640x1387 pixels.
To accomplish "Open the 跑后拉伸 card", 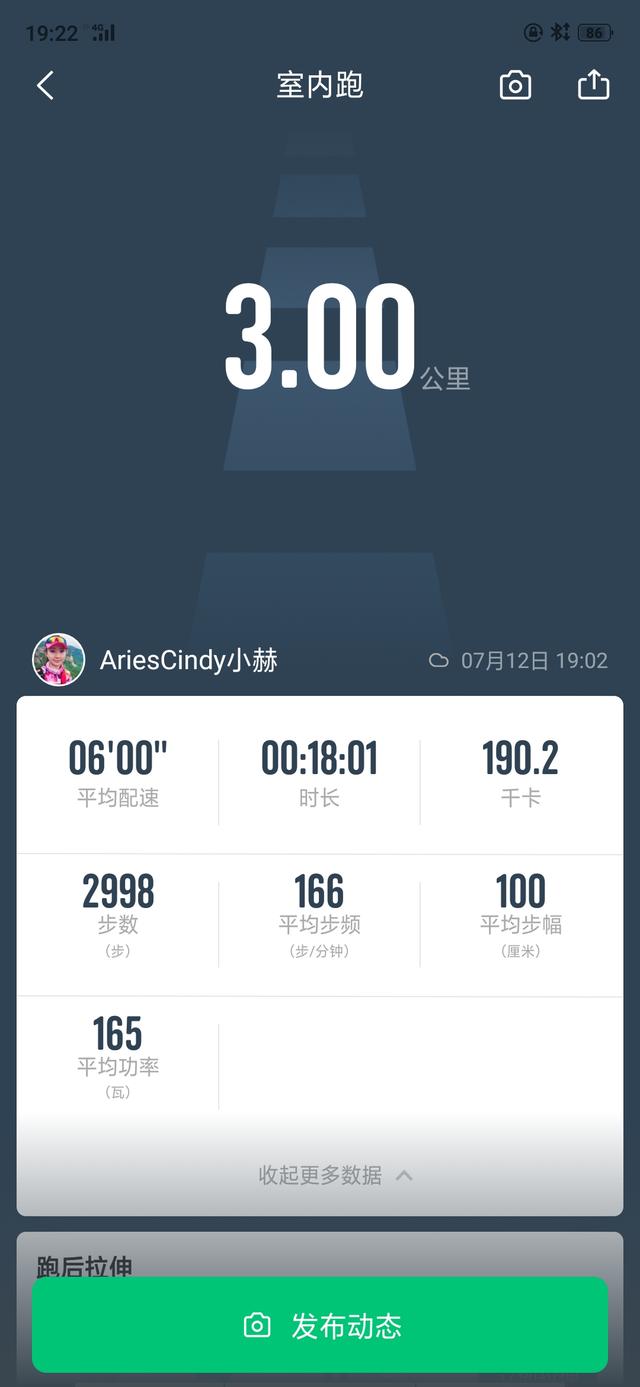I will coord(86,1262).
